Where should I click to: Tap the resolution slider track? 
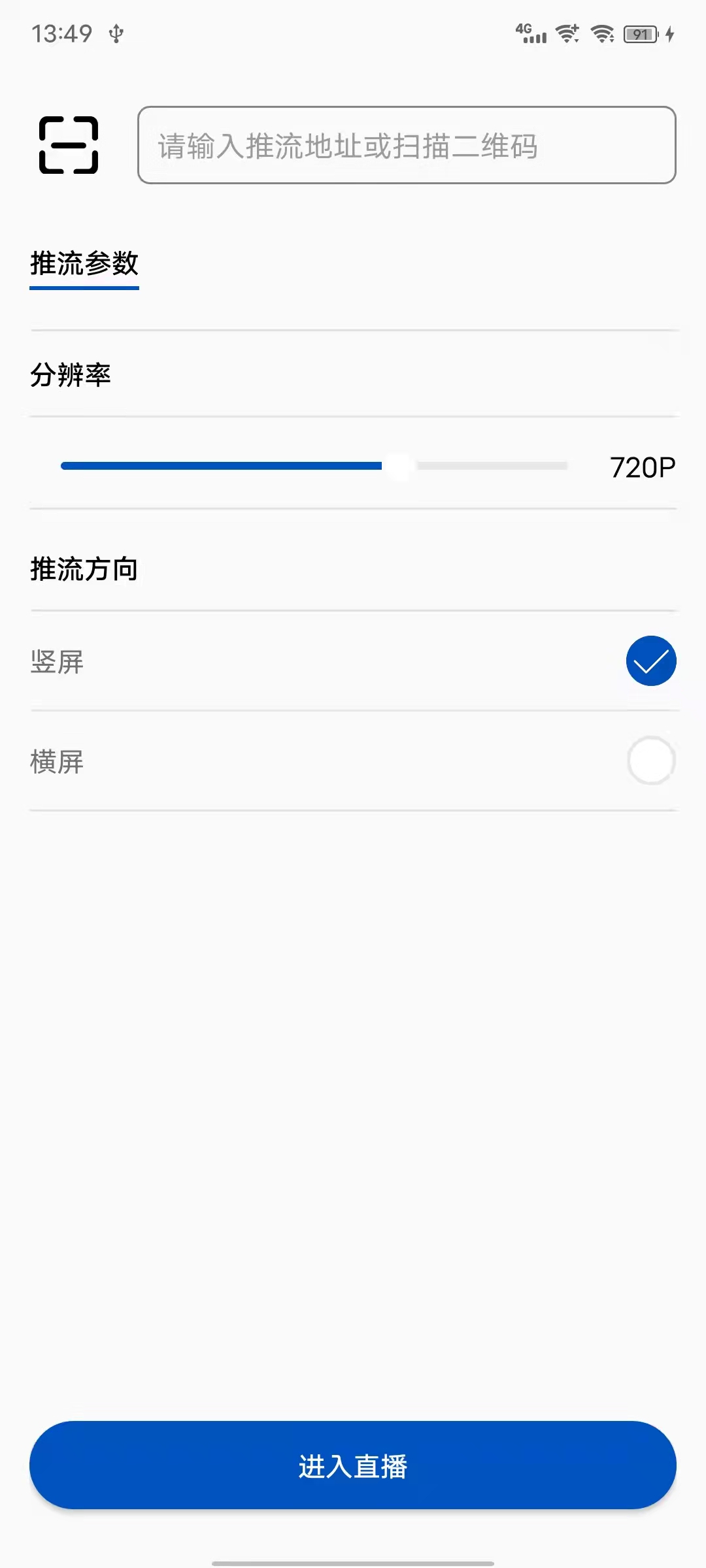[x=314, y=466]
